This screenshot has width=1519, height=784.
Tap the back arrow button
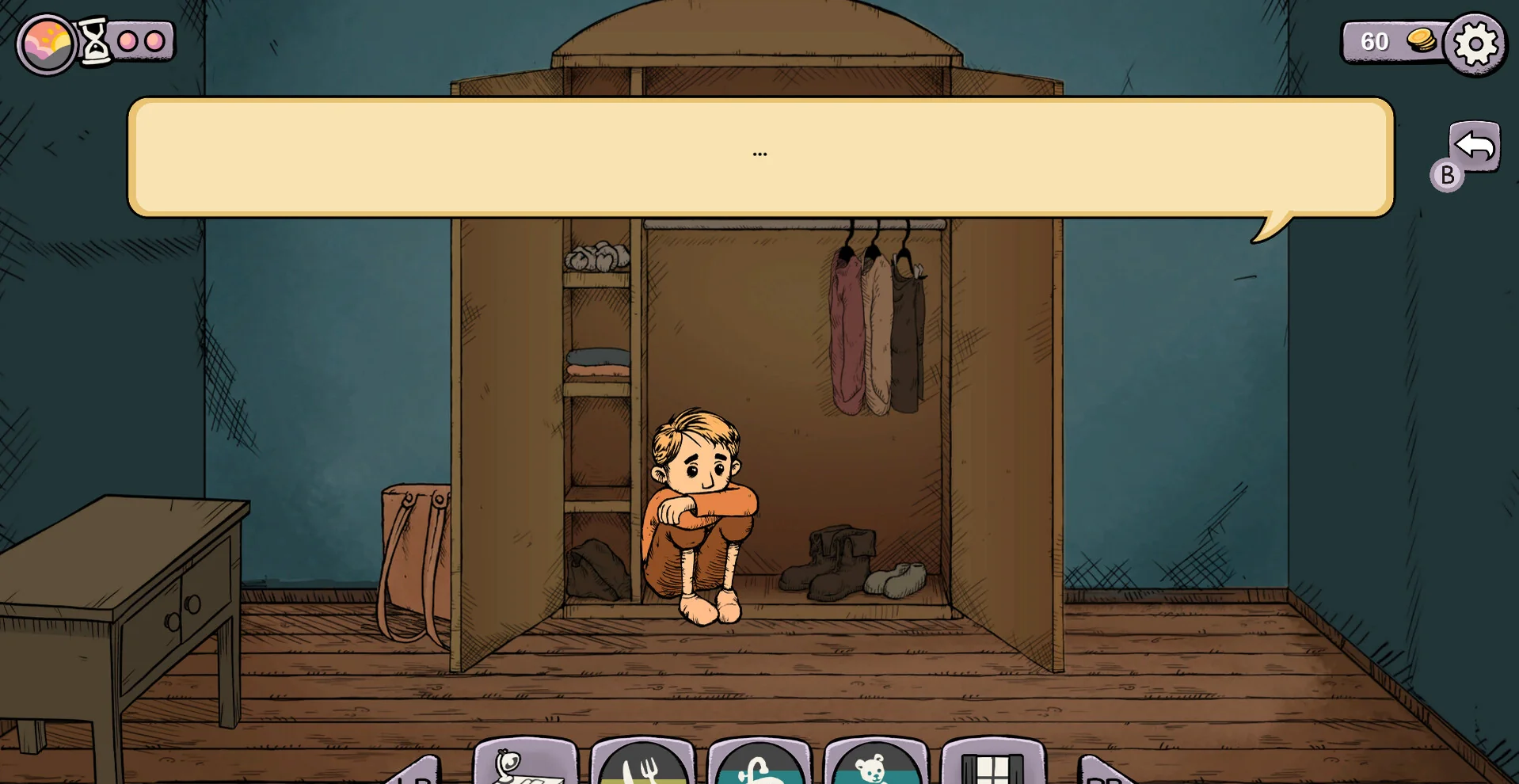pos(1475,146)
